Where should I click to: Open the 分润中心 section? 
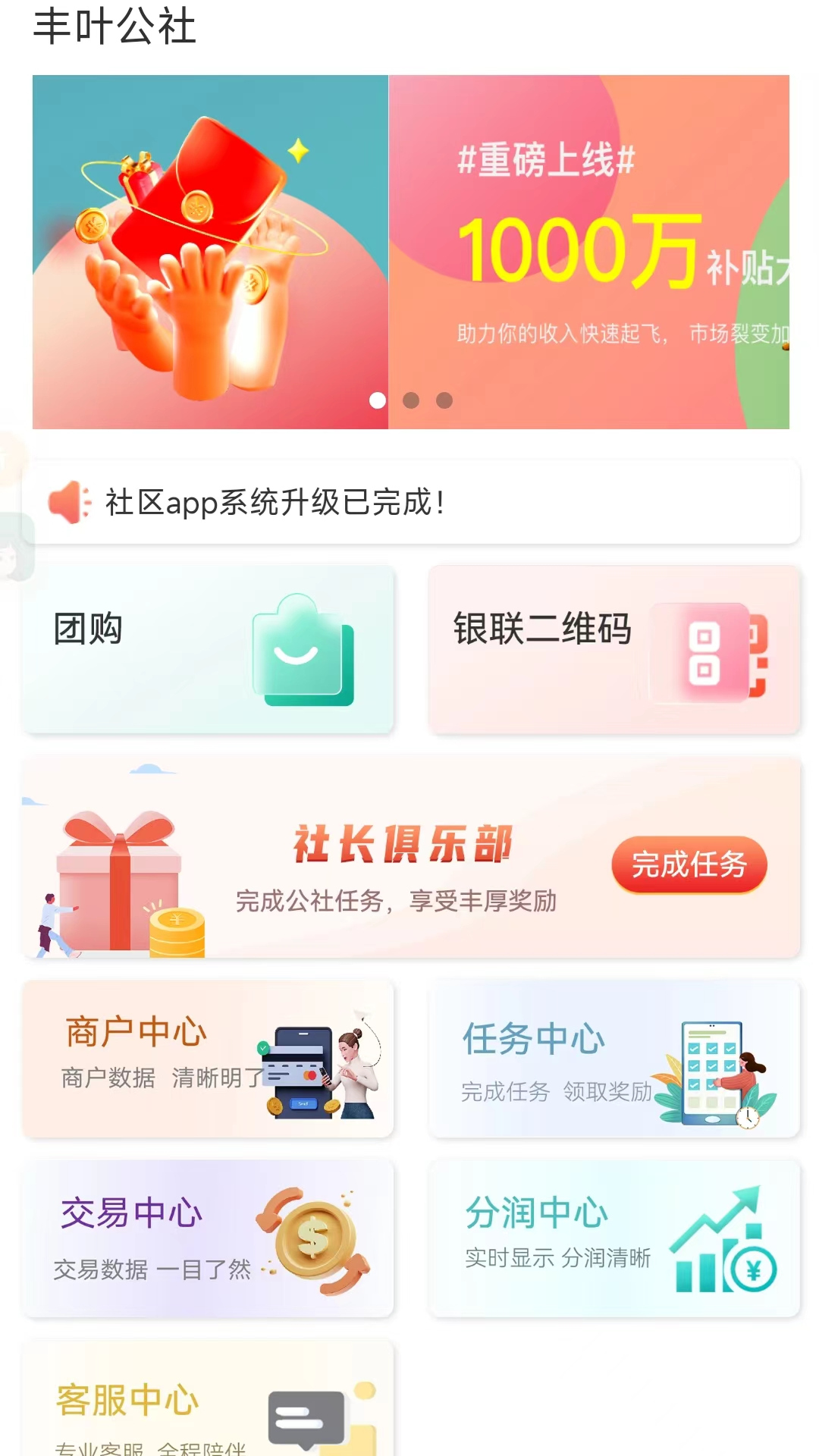pos(614,1237)
